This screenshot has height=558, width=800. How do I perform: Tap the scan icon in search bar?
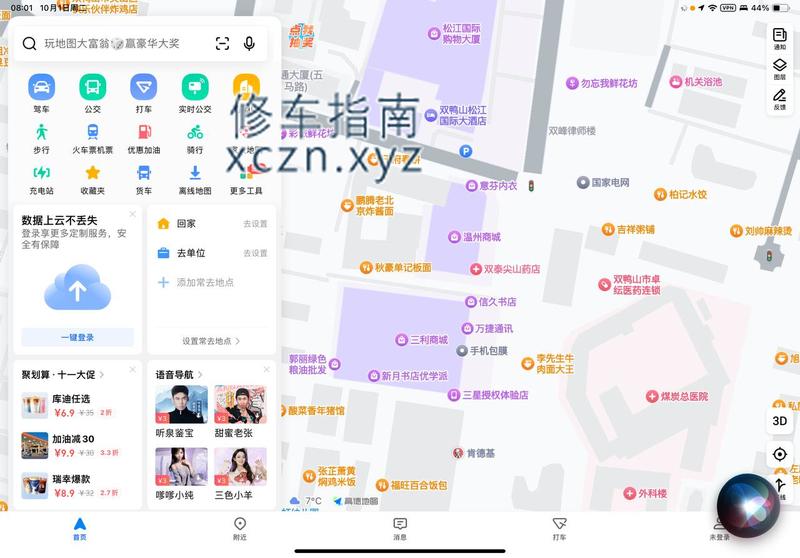point(222,44)
